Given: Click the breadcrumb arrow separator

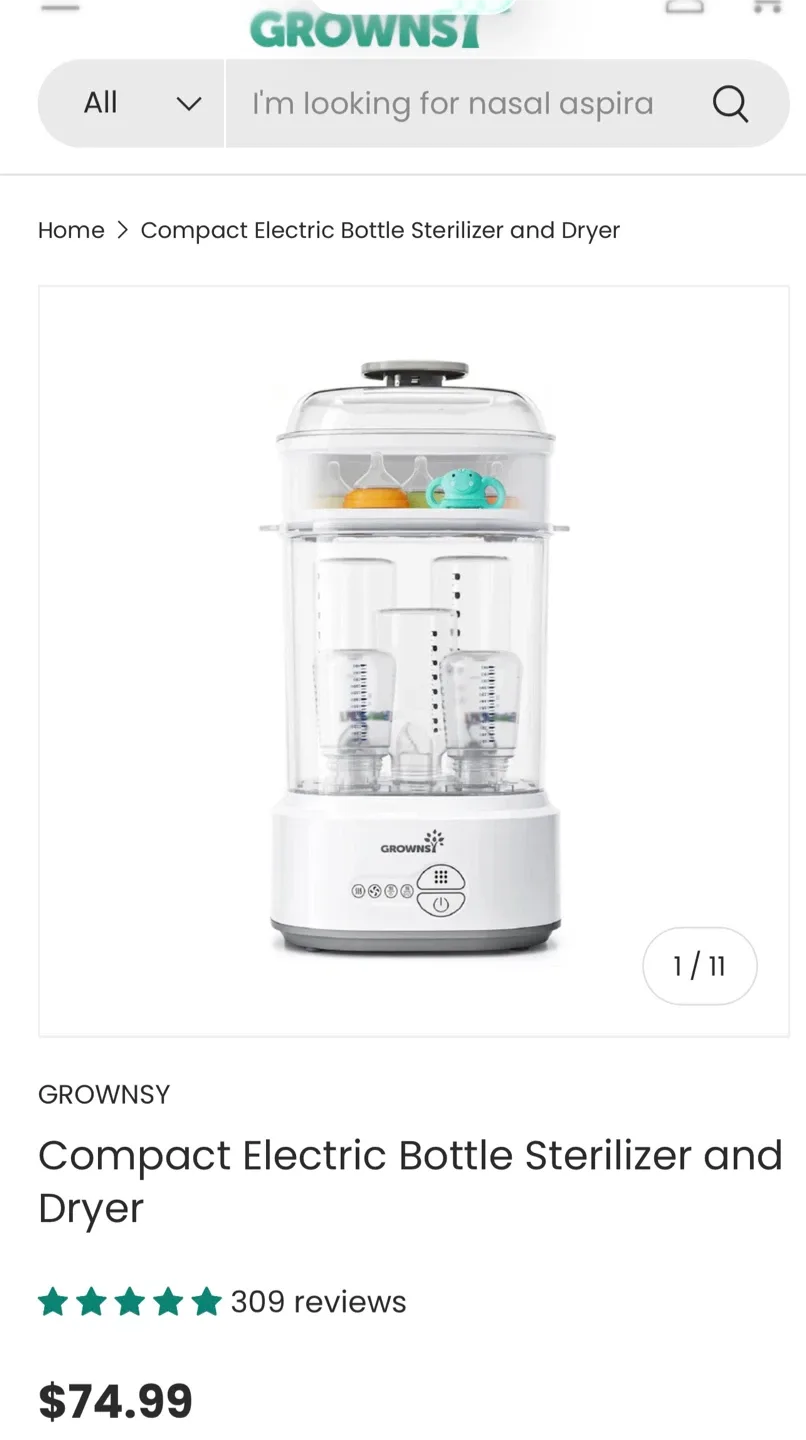Looking at the screenshot, I should point(122,230).
